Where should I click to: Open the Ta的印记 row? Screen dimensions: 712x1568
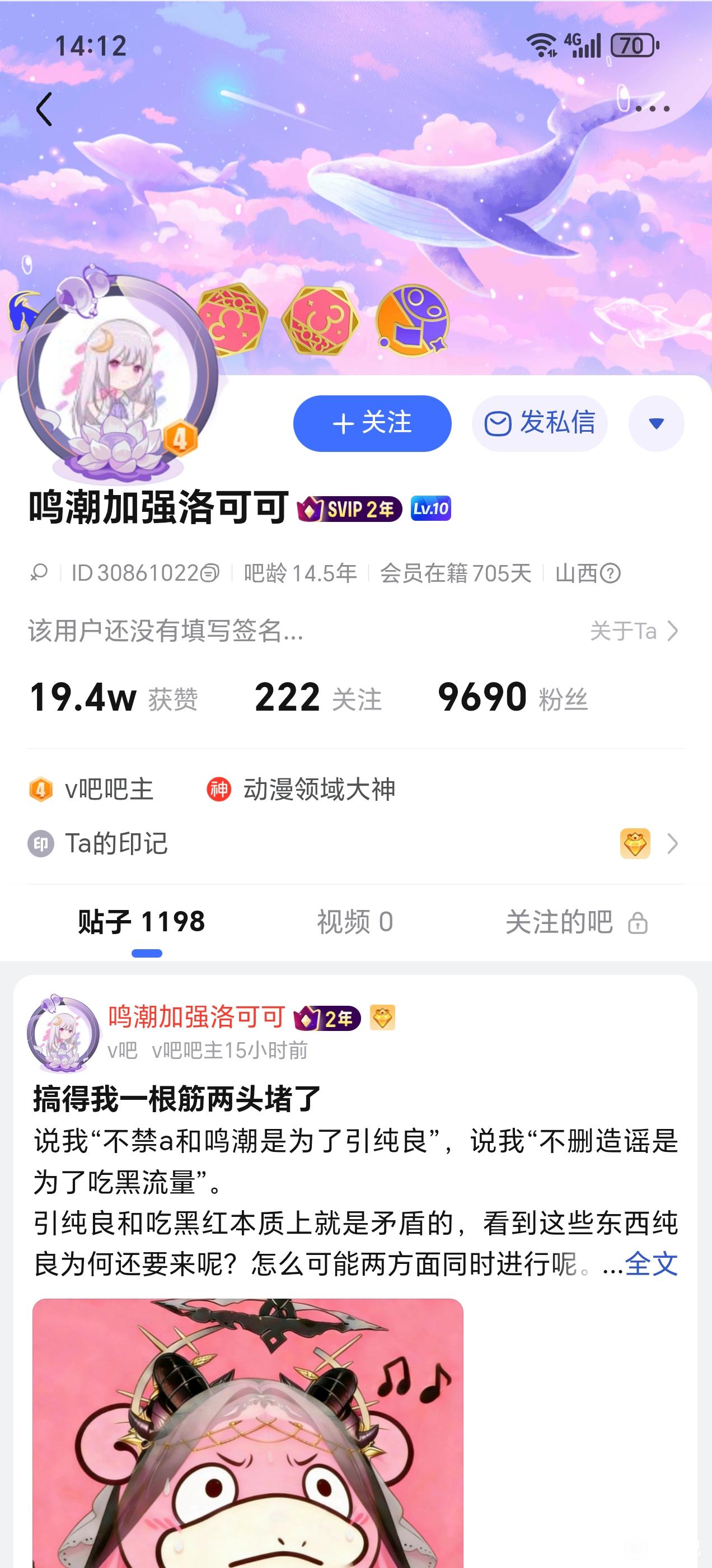[x=353, y=844]
